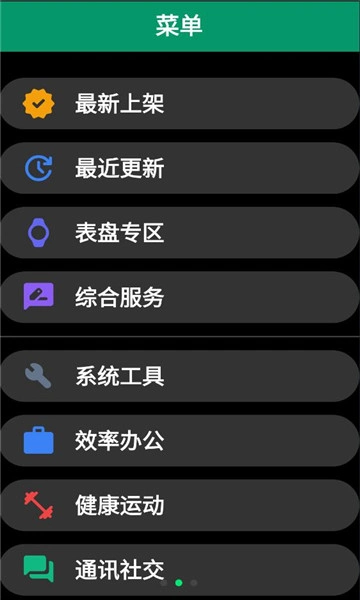View the 通讯社交 category
The image size is (360, 600).
(x=180, y=570)
